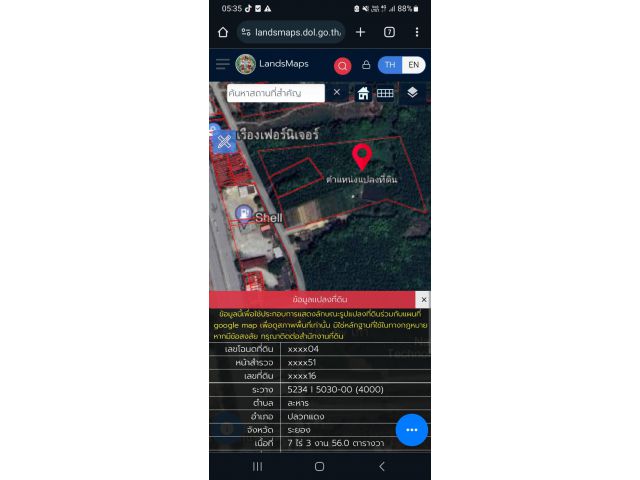This screenshot has width=640, height=480.
Task: Open the grid map tool
Action: point(385,93)
